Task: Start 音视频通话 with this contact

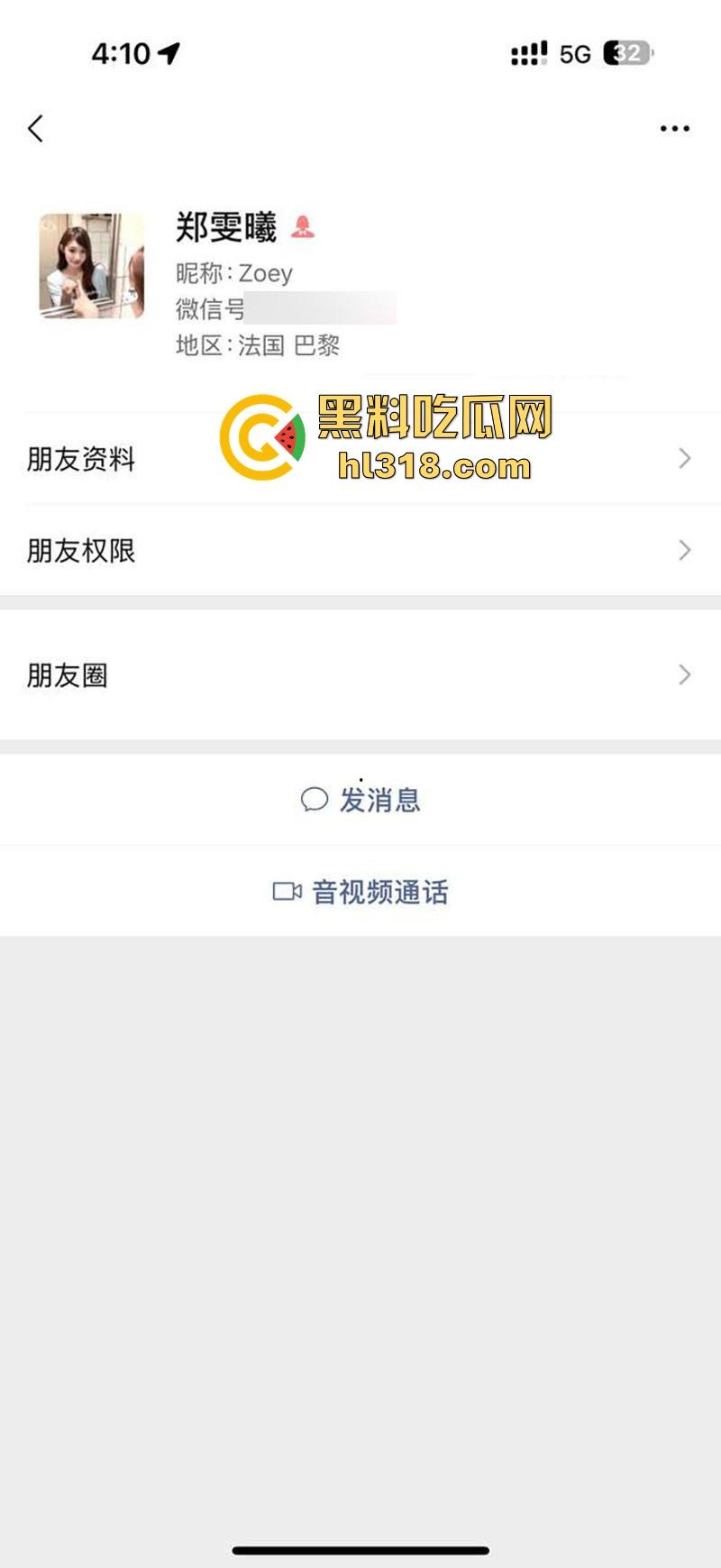Action: click(382, 891)
